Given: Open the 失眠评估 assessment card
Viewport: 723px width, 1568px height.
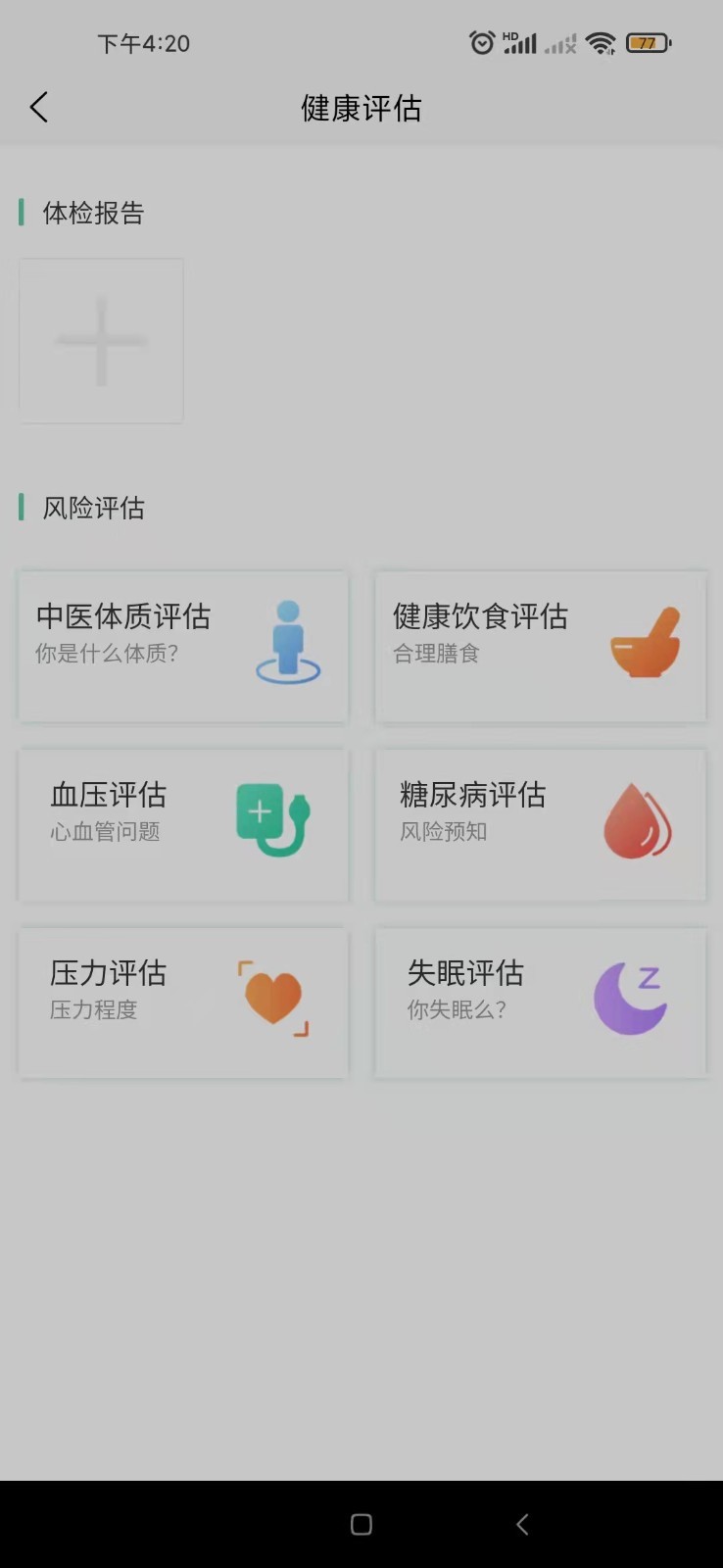Looking at the screenshot, I should [x=540, y=1003].
